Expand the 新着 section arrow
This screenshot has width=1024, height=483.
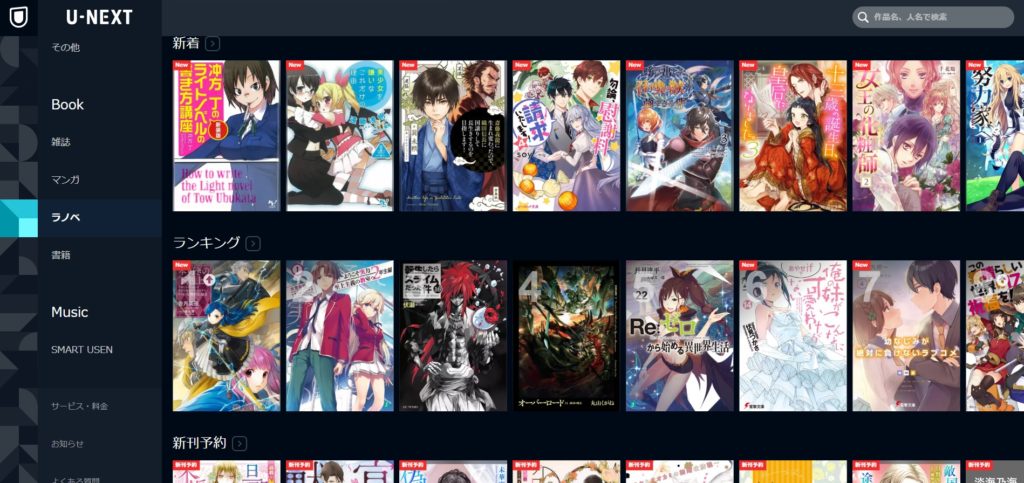point(212,43)
